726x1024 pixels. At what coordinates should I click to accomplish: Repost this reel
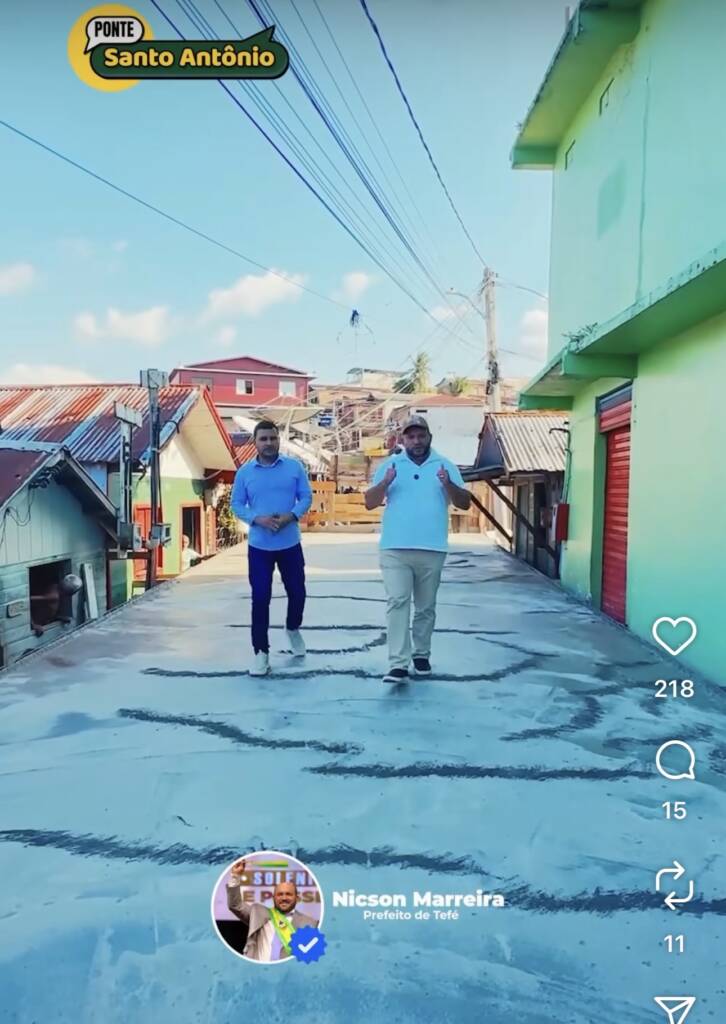(674, 885)
